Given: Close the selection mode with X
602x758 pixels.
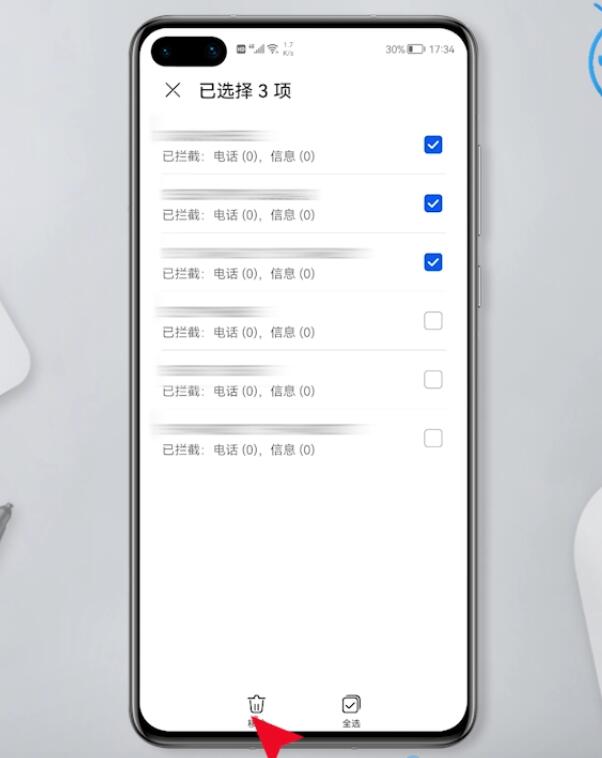Looking at the screenshot, I should click(x=173, y=90).
